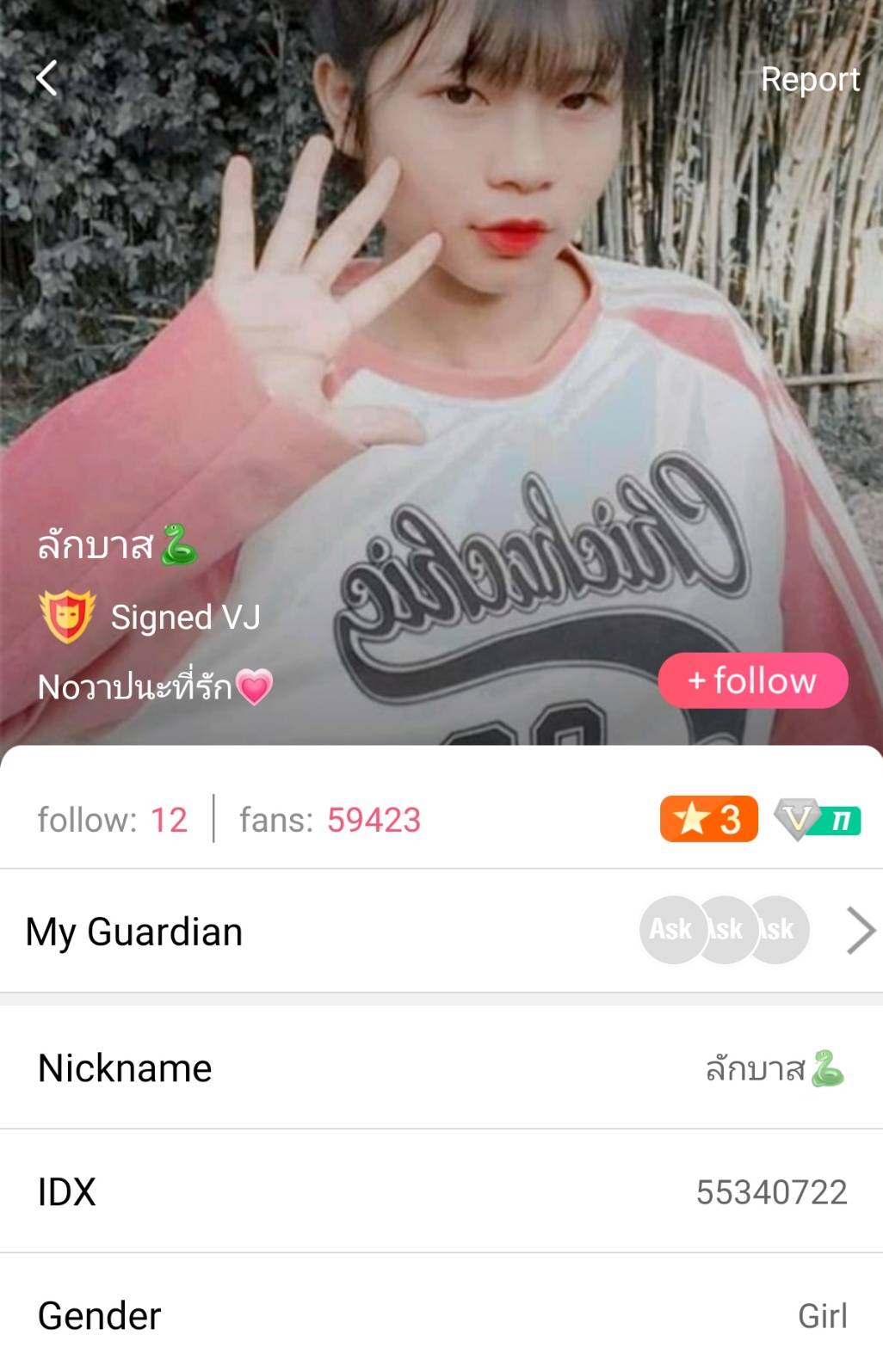The height and width of the screenshot is (1372, 883).
Task: Report this profile
Action: [x=809, y=79]
